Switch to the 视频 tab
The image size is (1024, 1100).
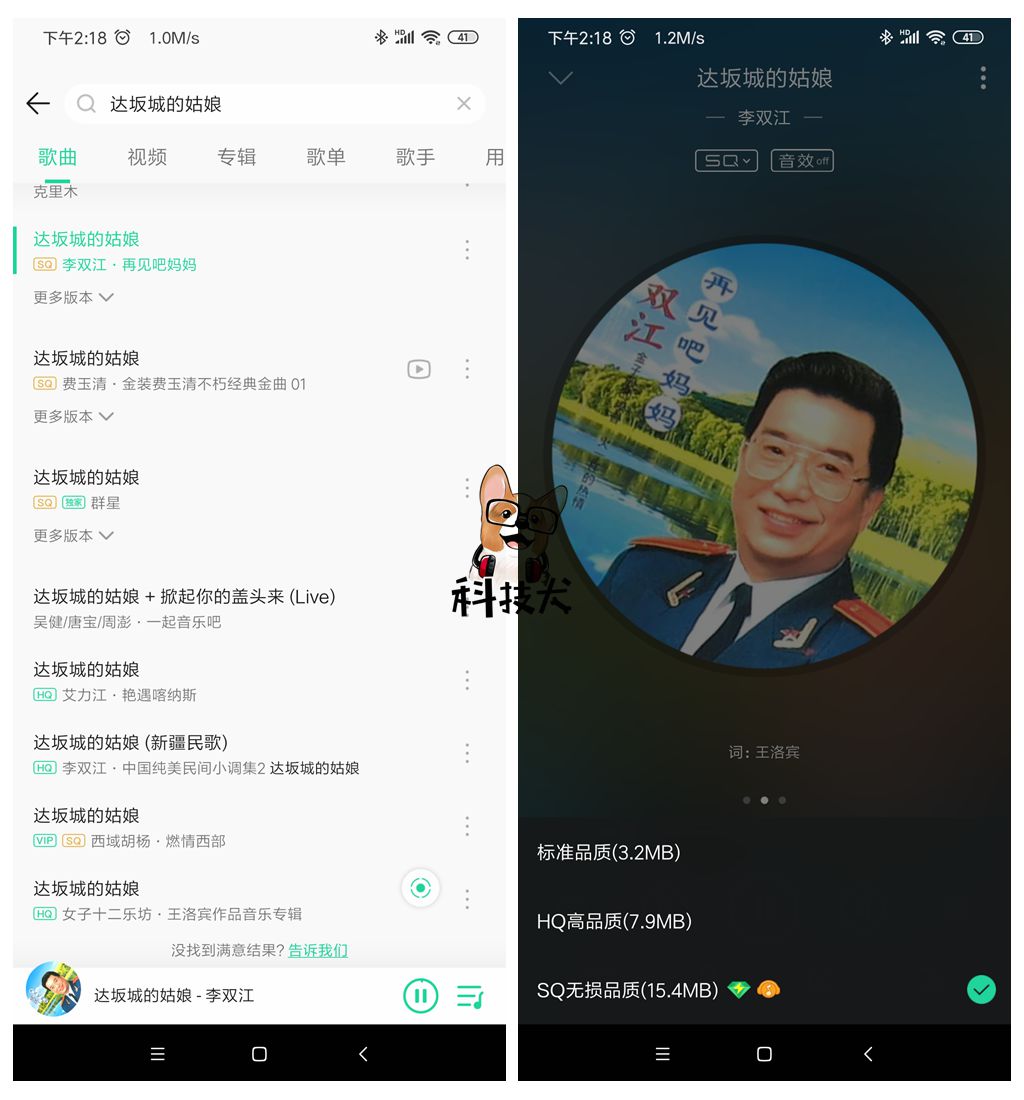(x=146, y=156)
